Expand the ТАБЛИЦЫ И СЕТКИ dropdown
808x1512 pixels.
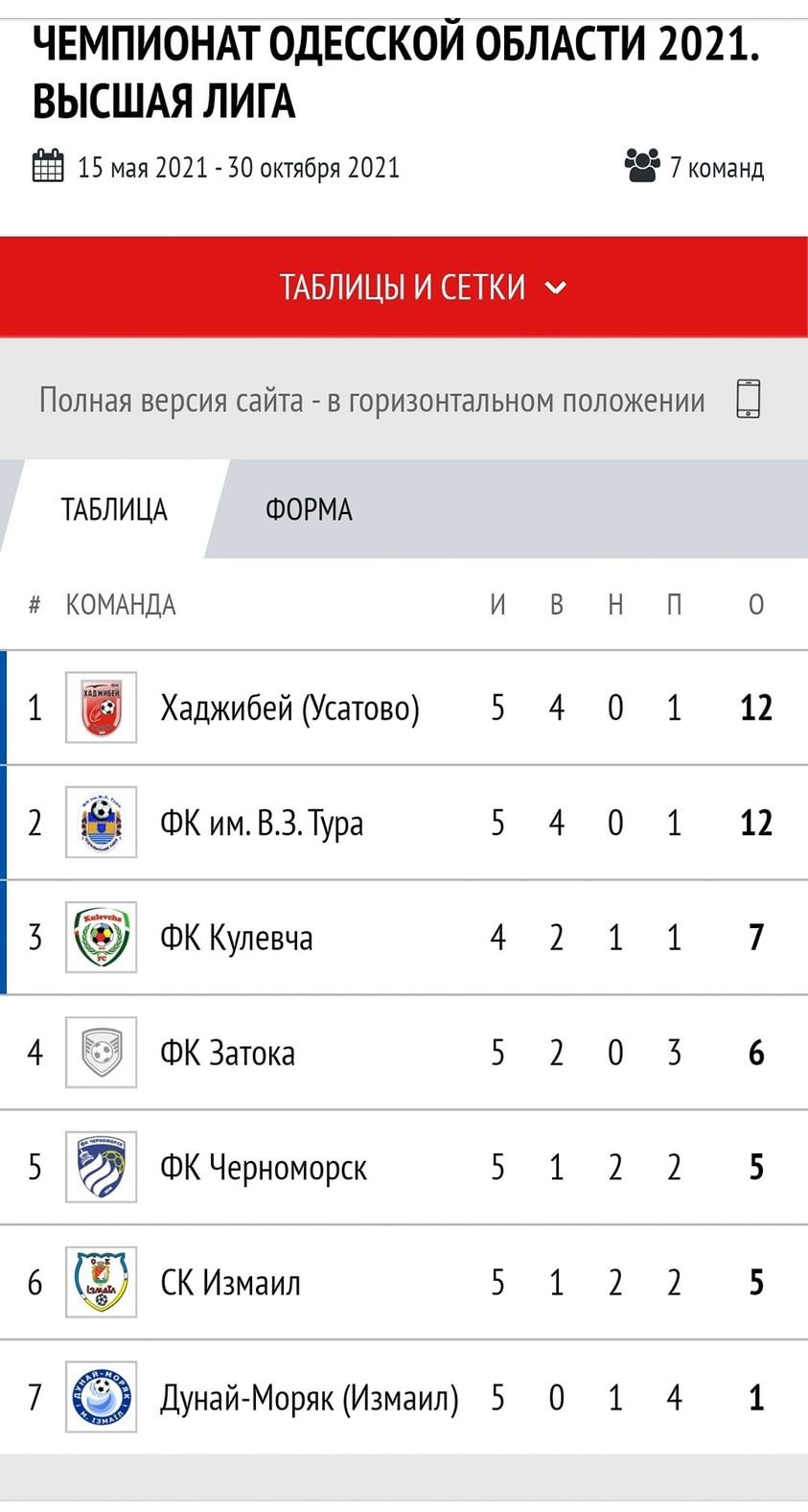pos(404,287)
